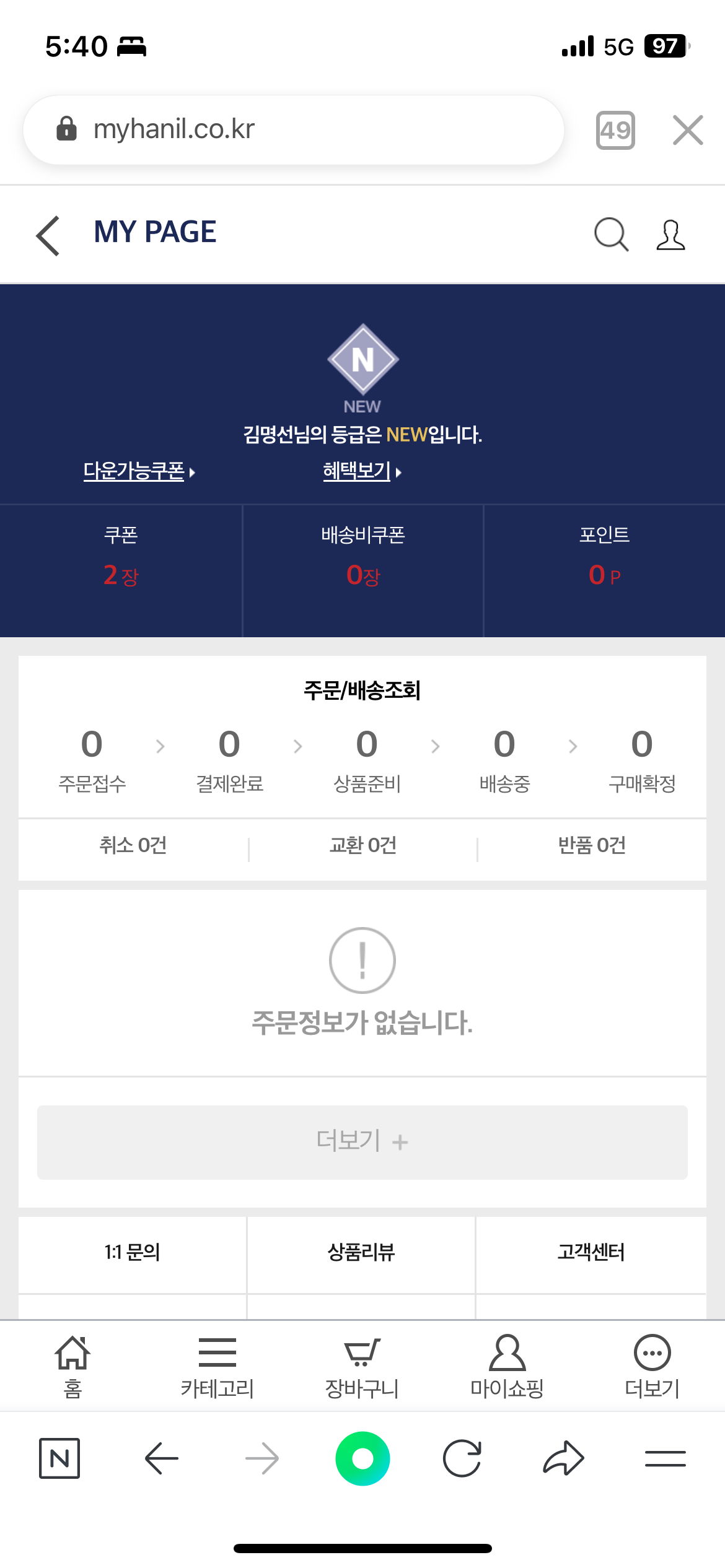Tap the 더보기 + button
The height and width of the screenshot is (1568, 725).
coord(362,1142)
